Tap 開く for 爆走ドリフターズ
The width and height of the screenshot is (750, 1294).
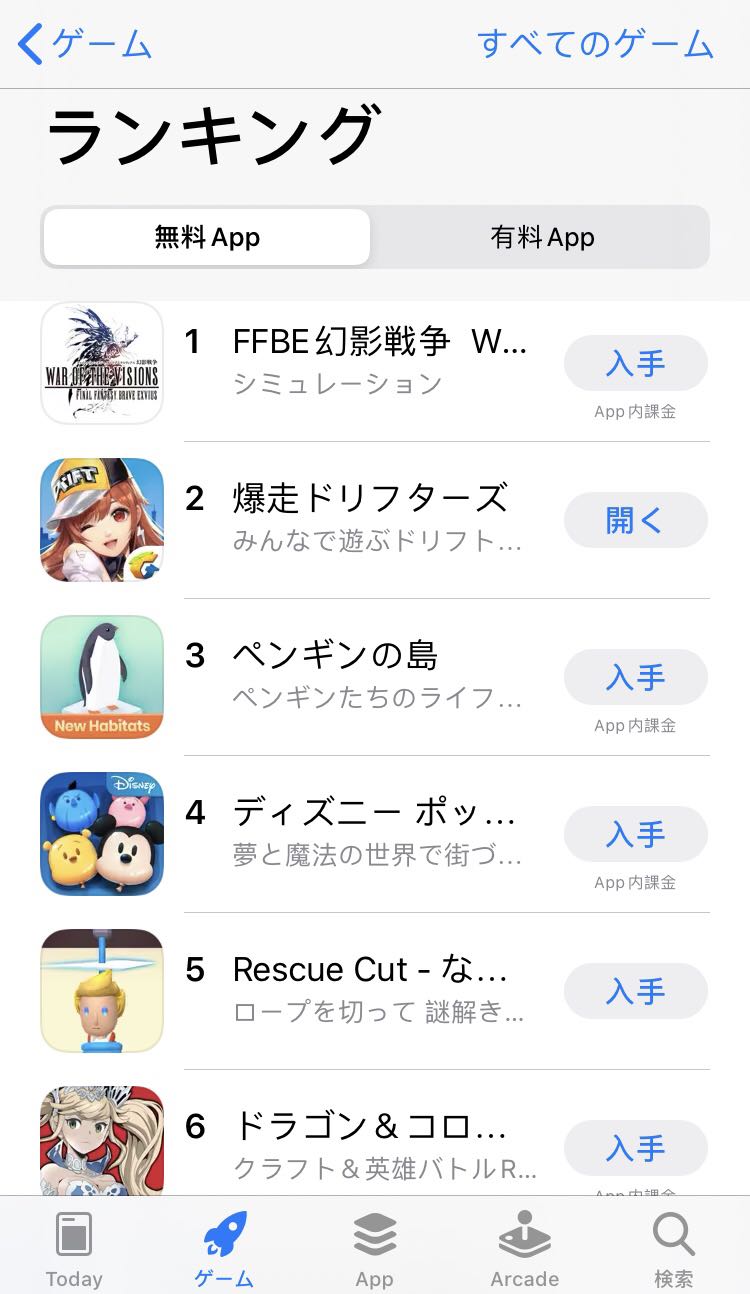pyautogui.click(x=635, y=520)
